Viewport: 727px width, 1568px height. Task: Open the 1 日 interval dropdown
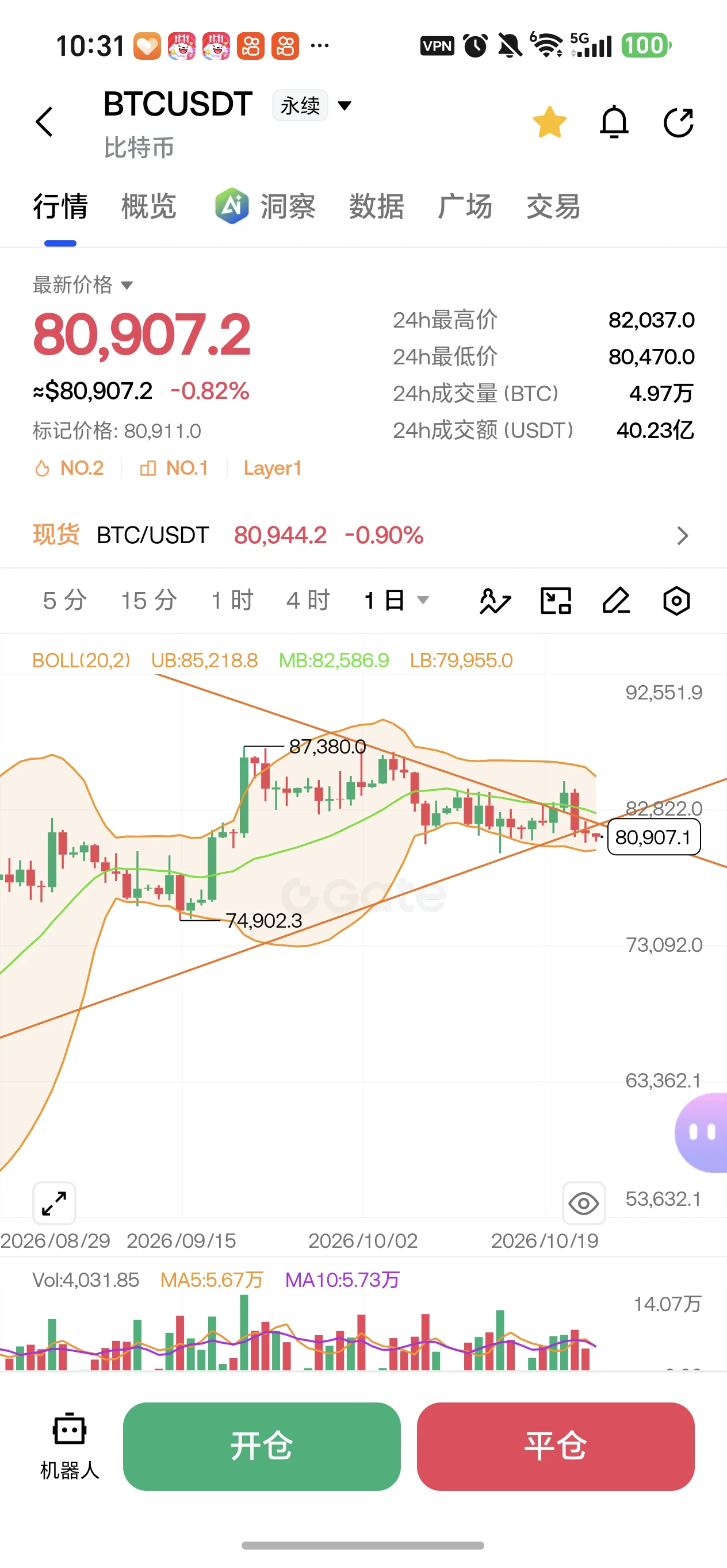tap(396, 601)
